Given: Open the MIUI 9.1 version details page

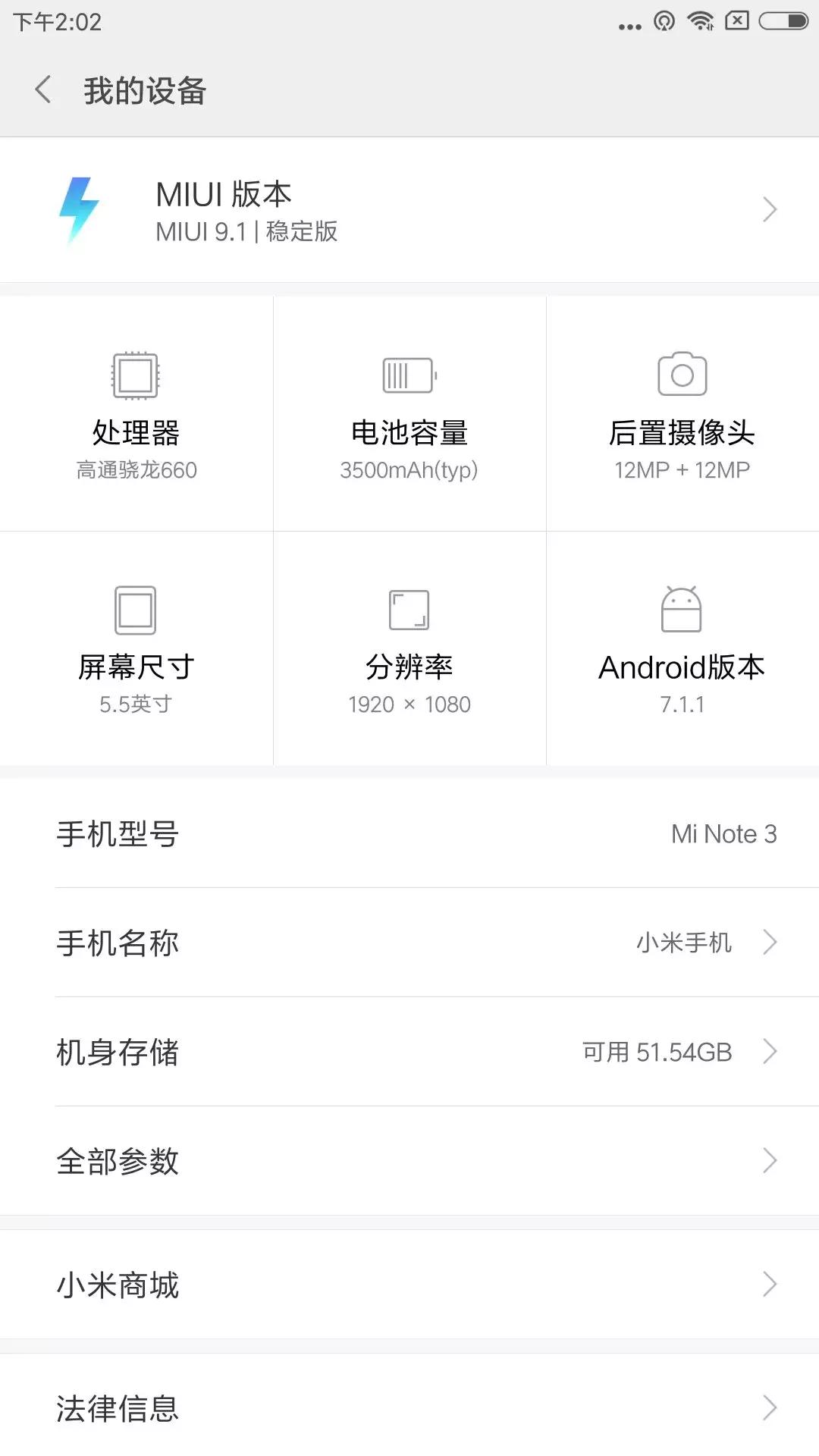Looking at the screenshot, I should (x=409, y=209).
